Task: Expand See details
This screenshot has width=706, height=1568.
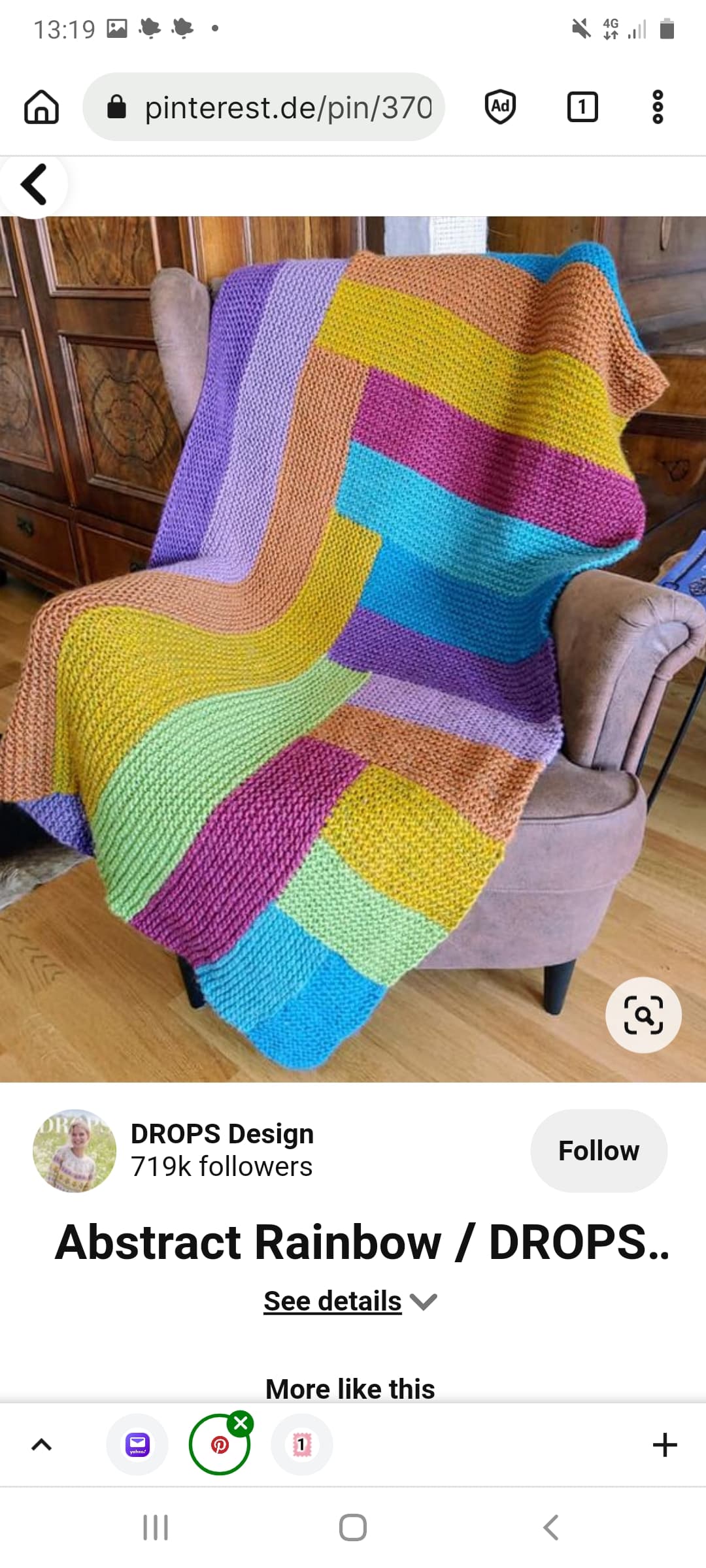Action: pos(350,1301)
